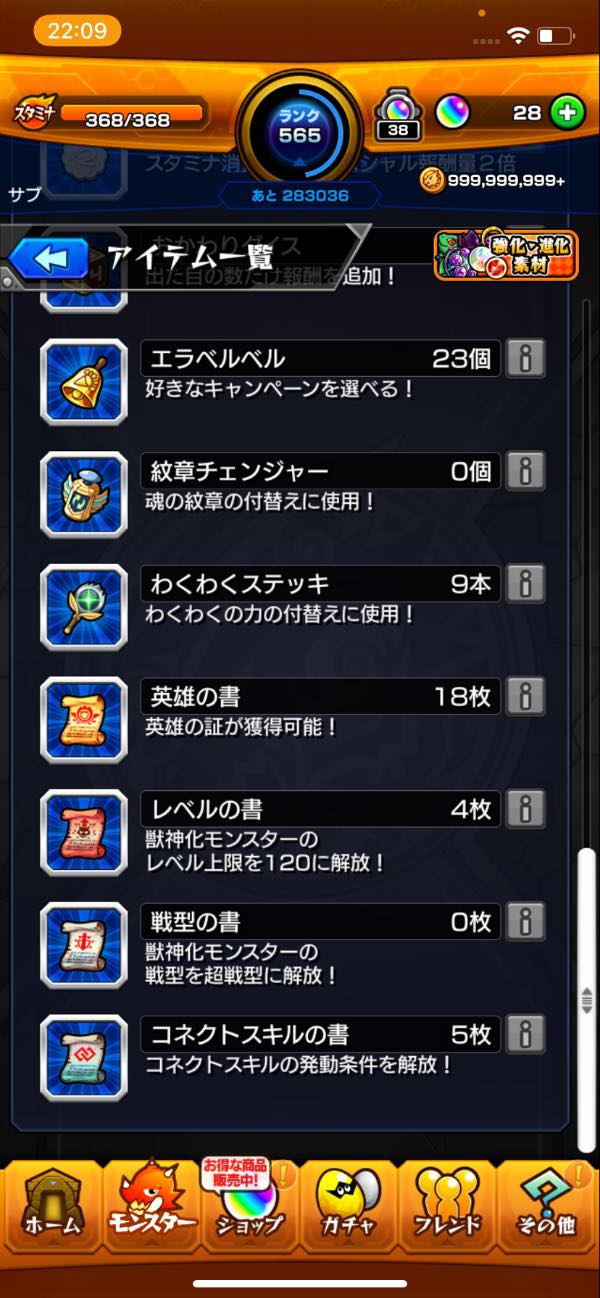Image resolution: width=600 pixels, height=1298 pixels.
Task: Select the 英雄の書 item
Action: coord(84,720)
